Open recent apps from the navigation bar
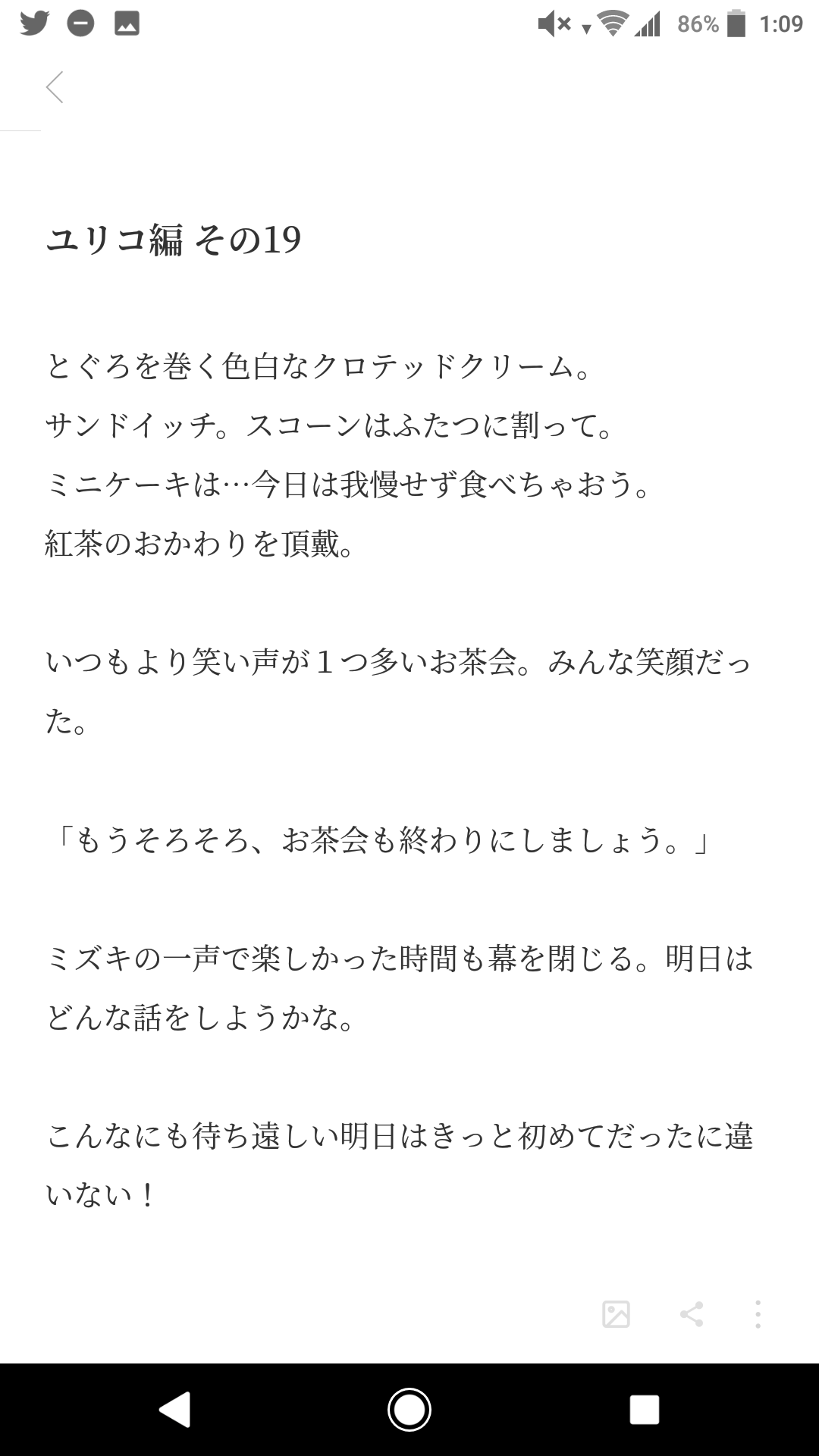Viewport: 819px width, 1456px height. point(644,1410)
